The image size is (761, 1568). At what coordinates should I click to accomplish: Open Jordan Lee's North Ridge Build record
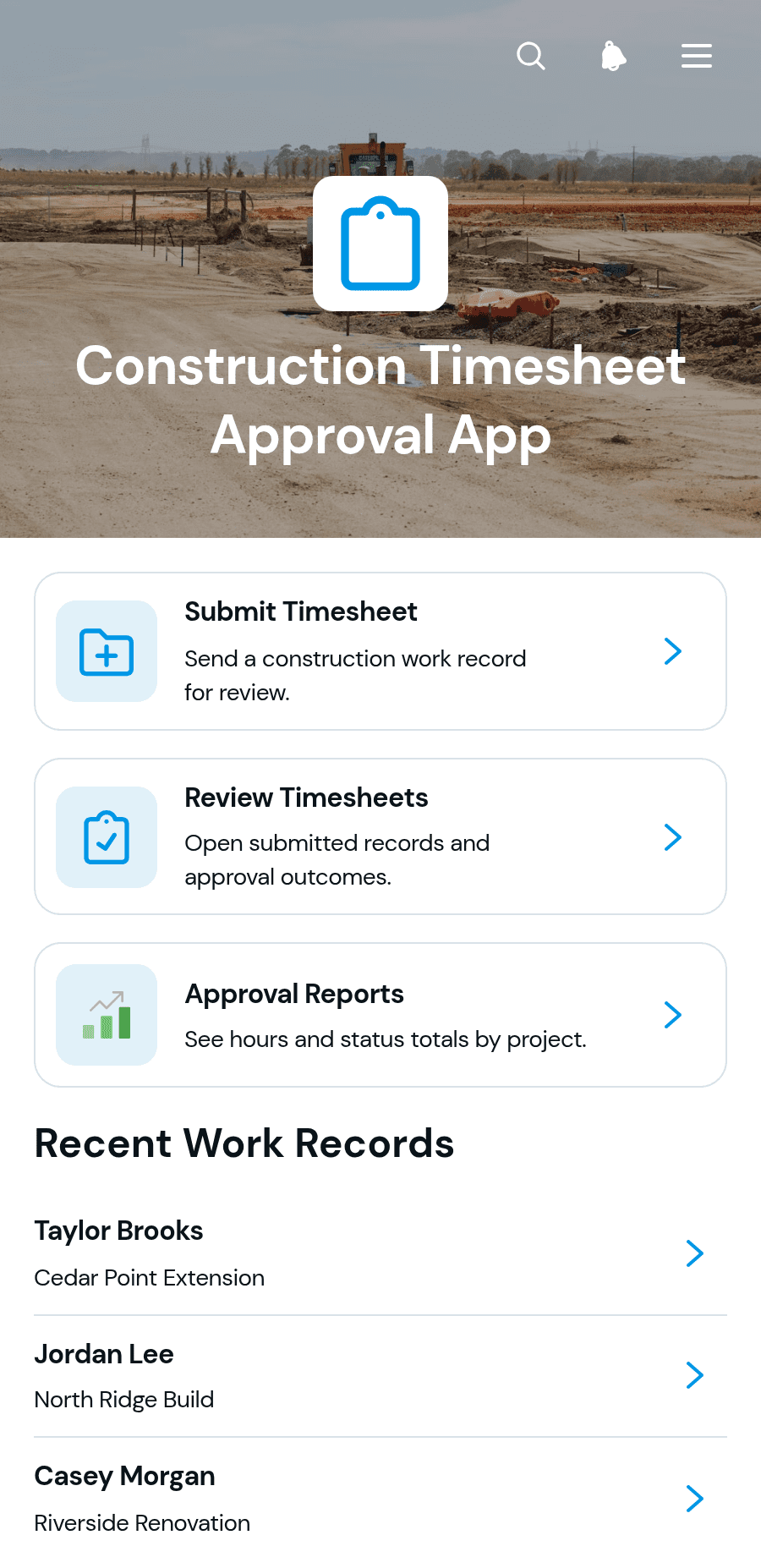point(380,1376)
